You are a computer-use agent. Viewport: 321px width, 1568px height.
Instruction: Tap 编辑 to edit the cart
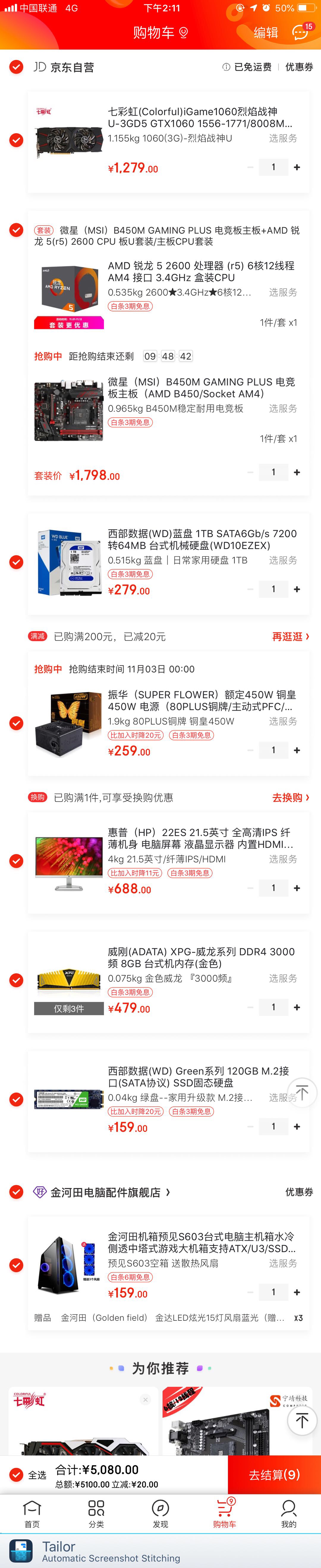coord(266,33)
